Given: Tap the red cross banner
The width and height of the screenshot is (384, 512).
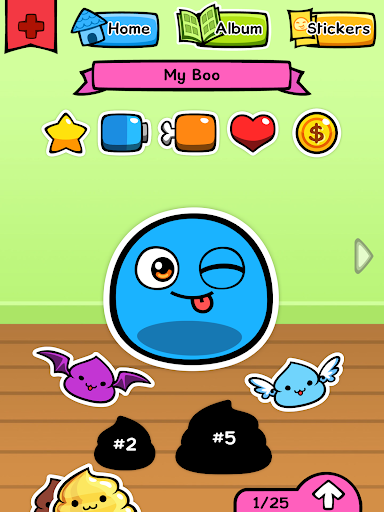Looking at the screenshot, I should [31, 26].
